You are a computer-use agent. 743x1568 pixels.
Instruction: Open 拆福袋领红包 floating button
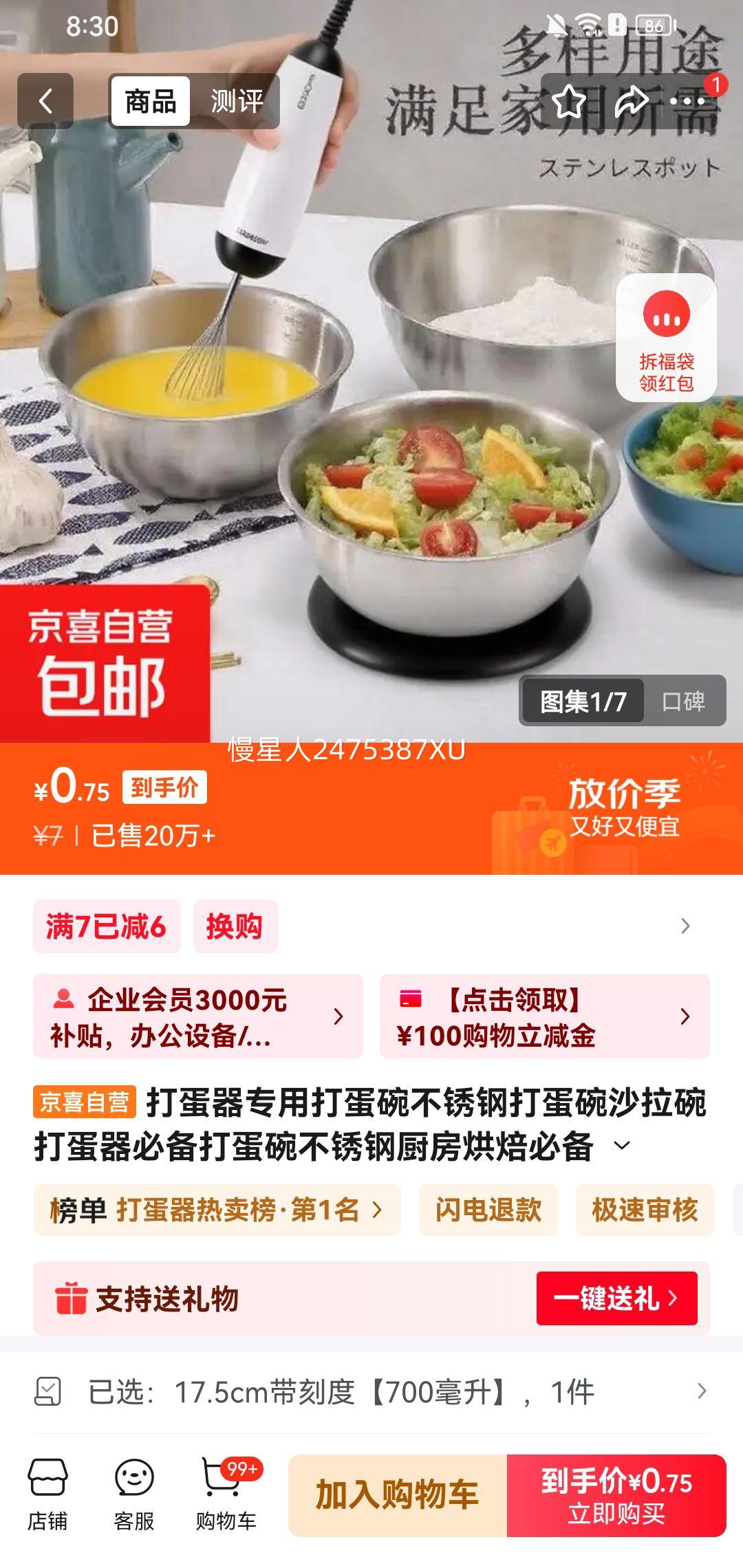coord(666,338)
